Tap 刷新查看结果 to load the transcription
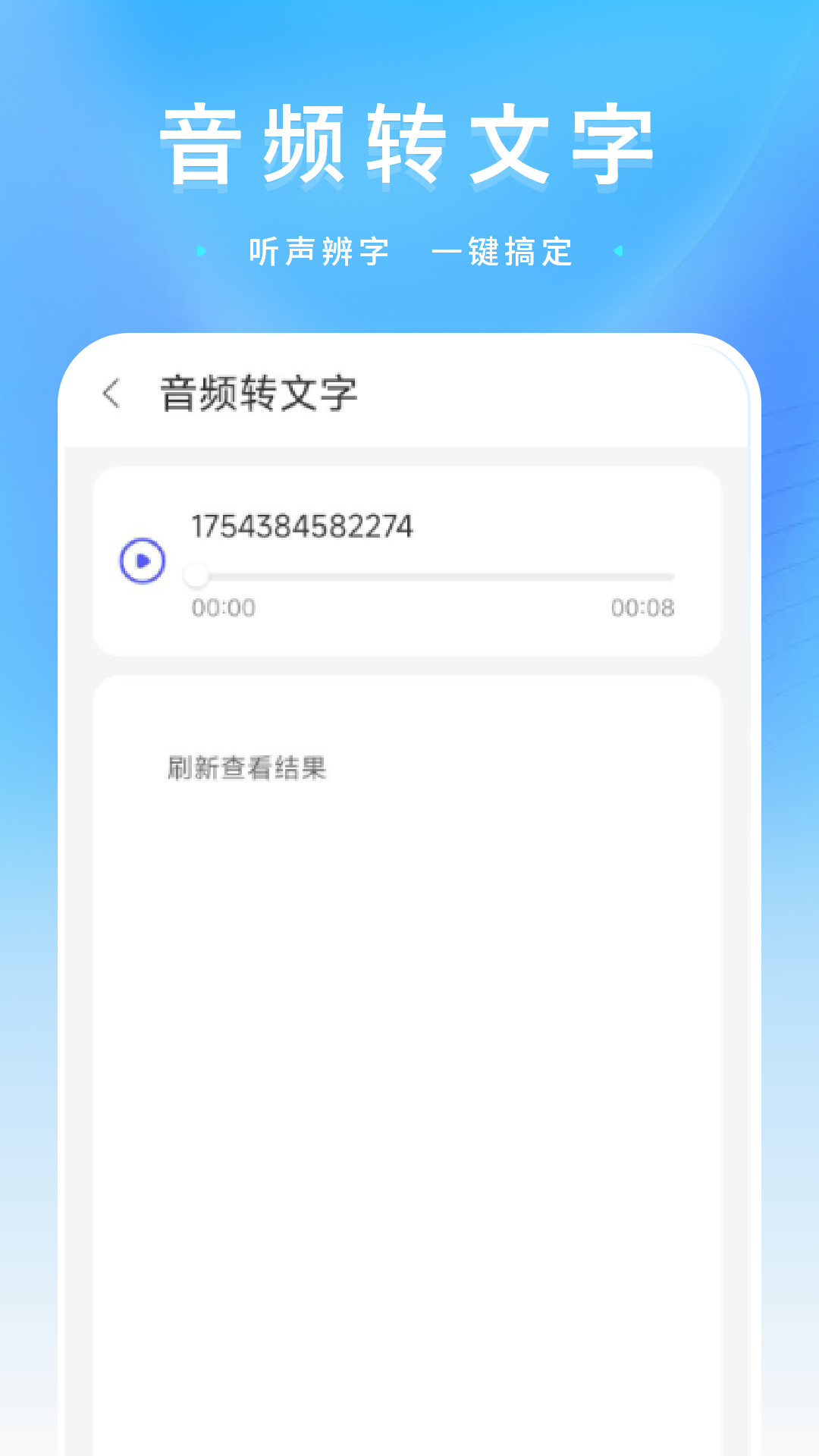 247,767
